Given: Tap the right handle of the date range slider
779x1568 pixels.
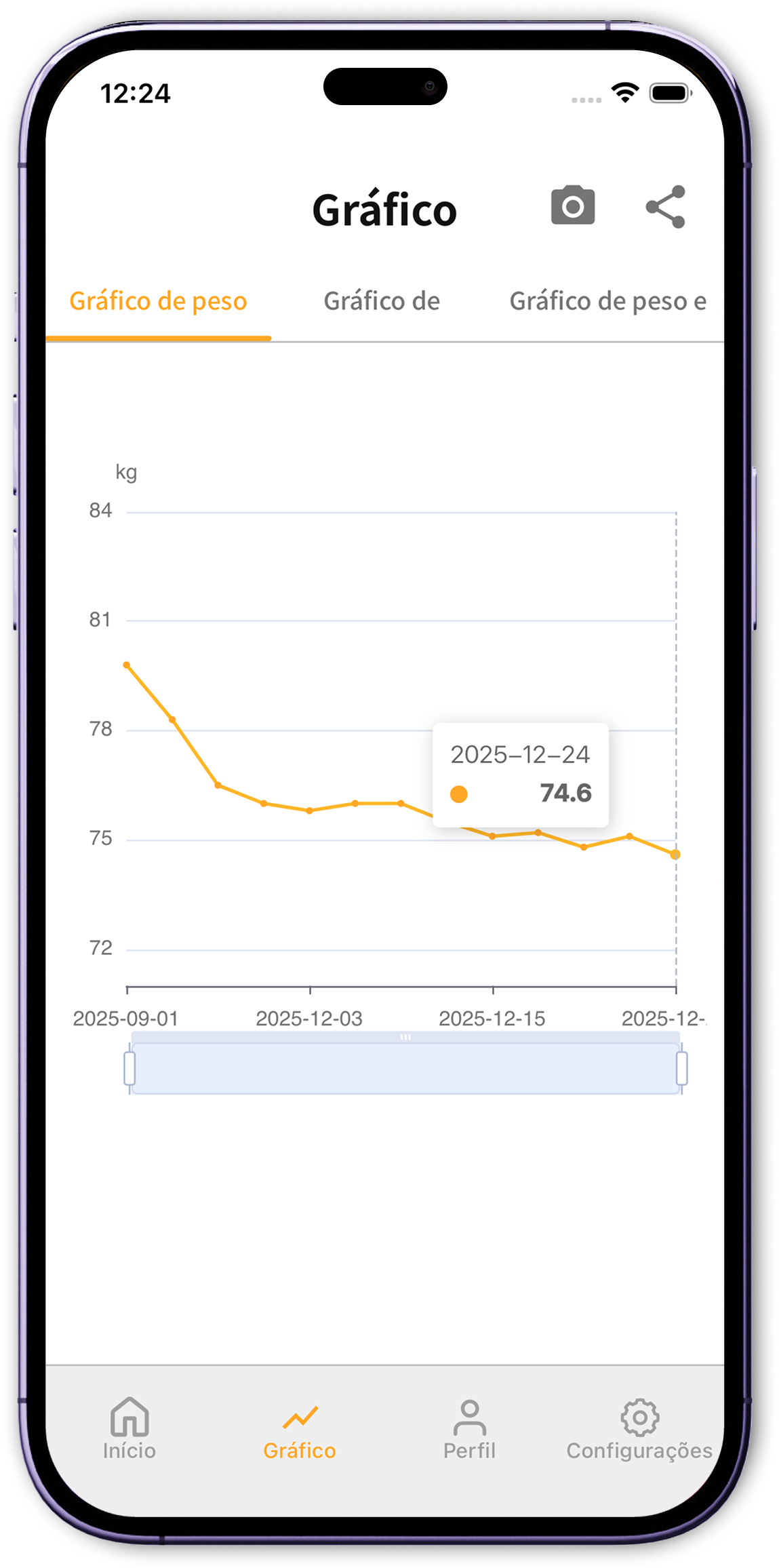Looking at the screenshot, I should pos(681,1069).
